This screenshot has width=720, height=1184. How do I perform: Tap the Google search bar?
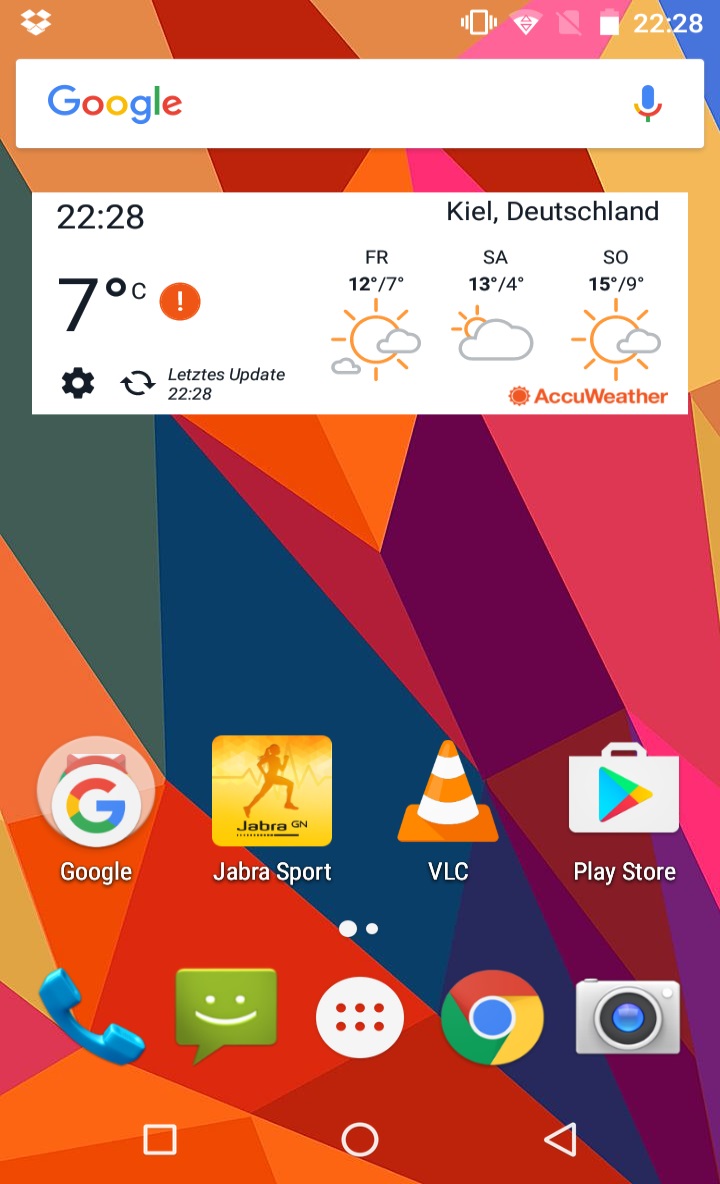tap(360, 103)
